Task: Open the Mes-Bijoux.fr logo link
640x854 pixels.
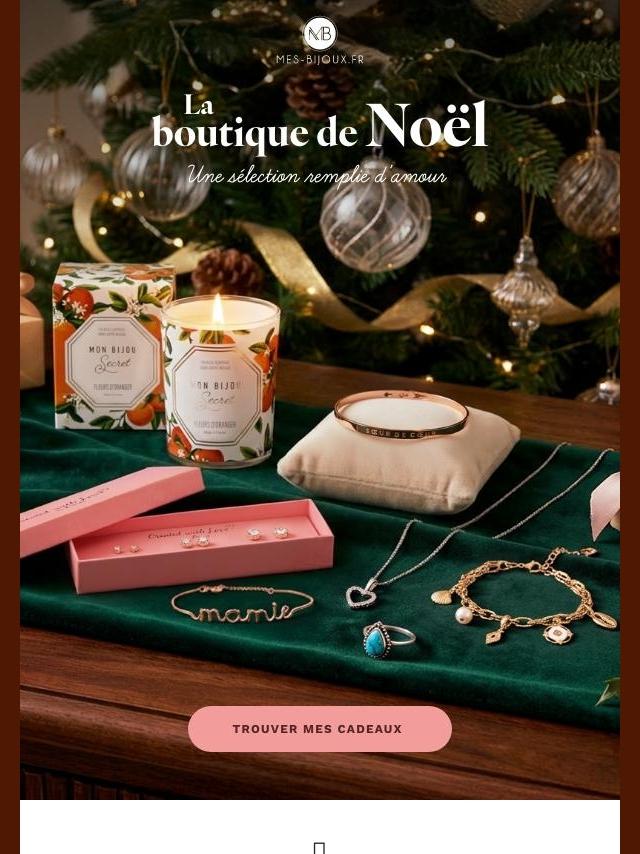Action: pos(320,41)
